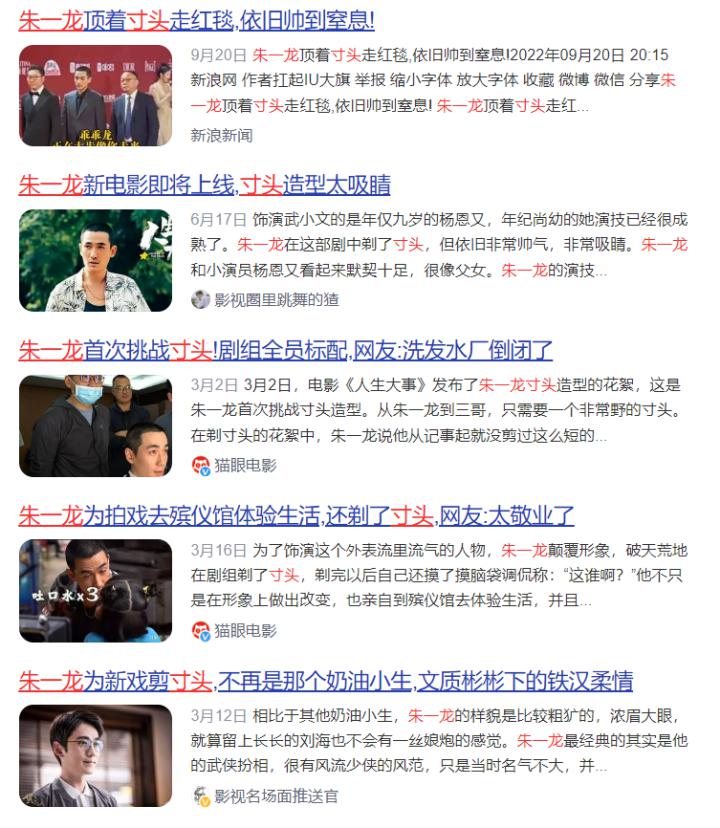Viewport: 720px width, 828px height.
Task: Open the result '朱一龙顶着寸头走红毯,依旧帅到窒息!'
Action: pos(196,19)
